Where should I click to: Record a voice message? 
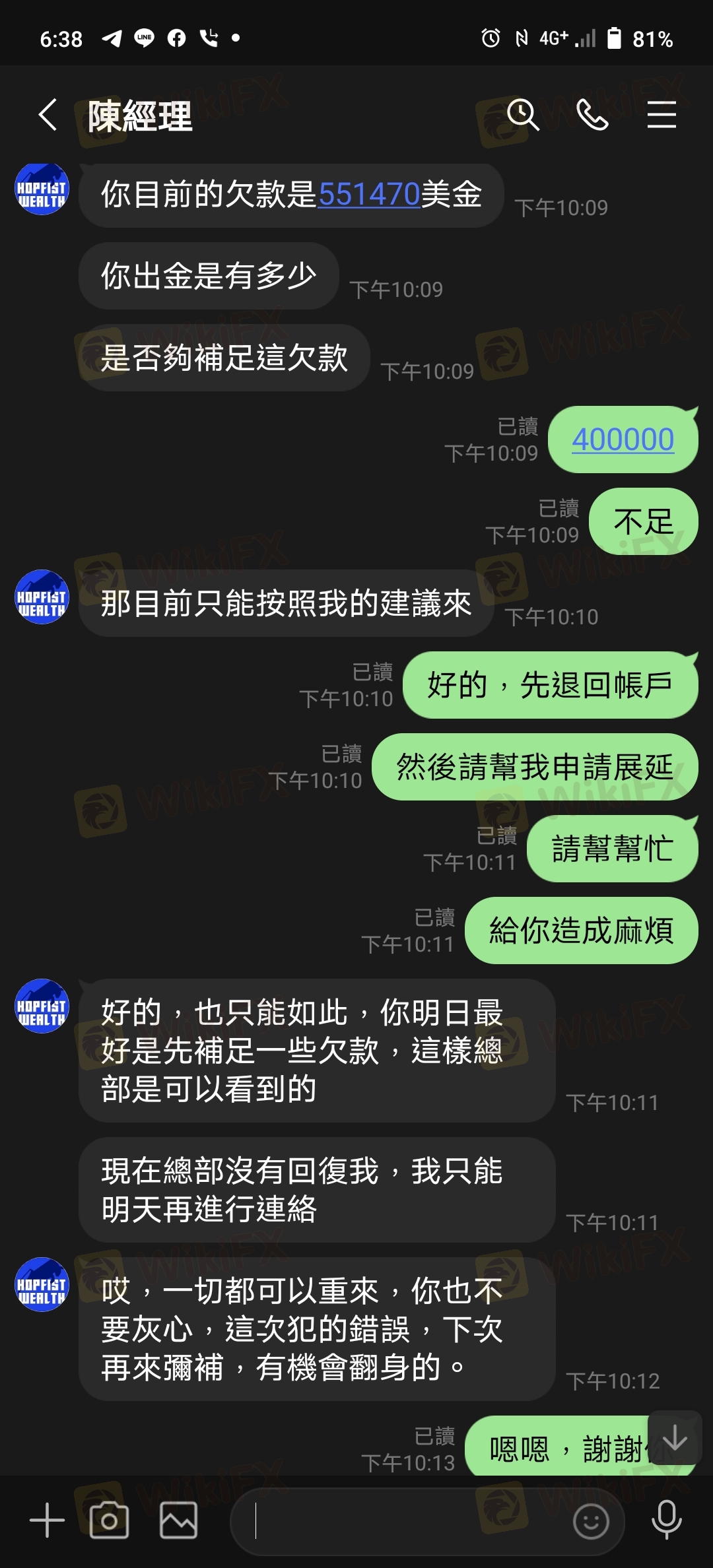(x=667, y=1520)
